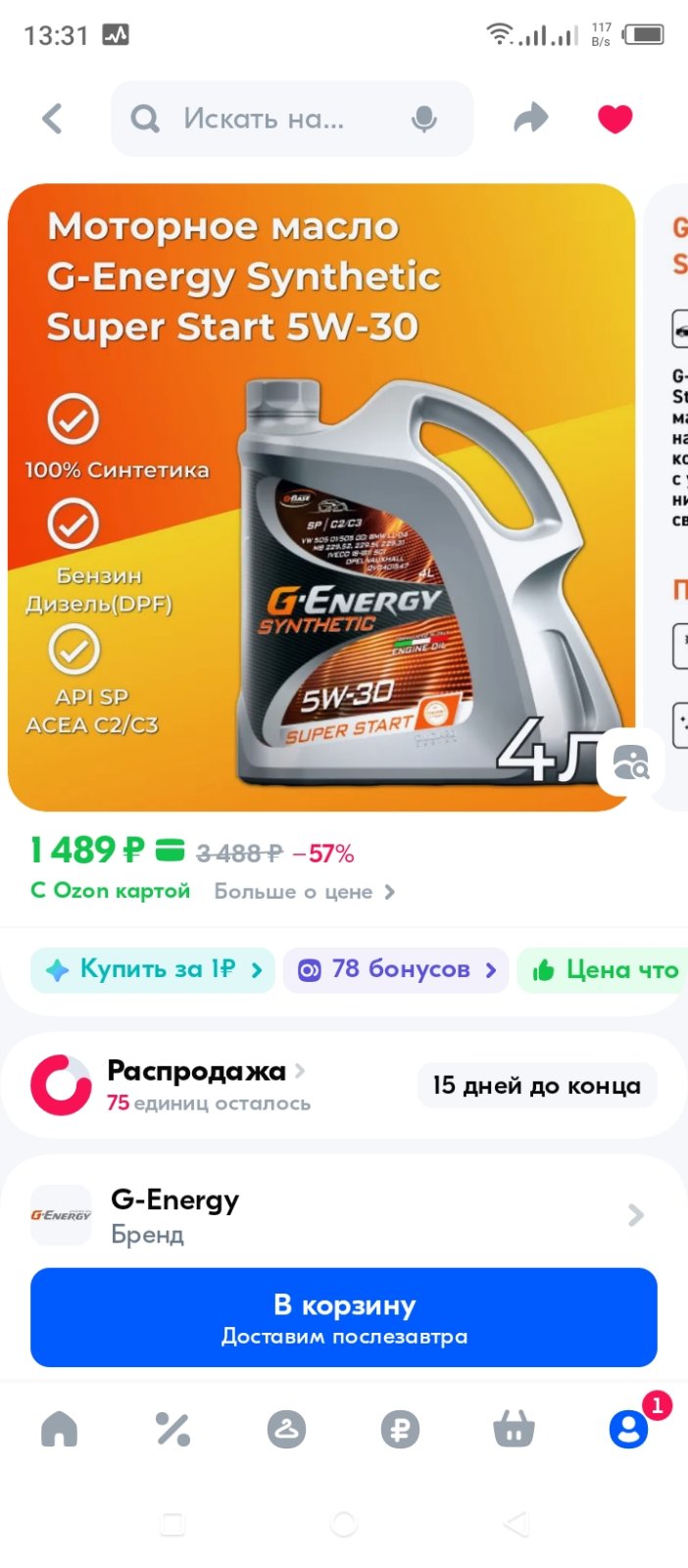Open the percent discounts tab
This screenshot has height=1568, width=688.
(172, 1430)
